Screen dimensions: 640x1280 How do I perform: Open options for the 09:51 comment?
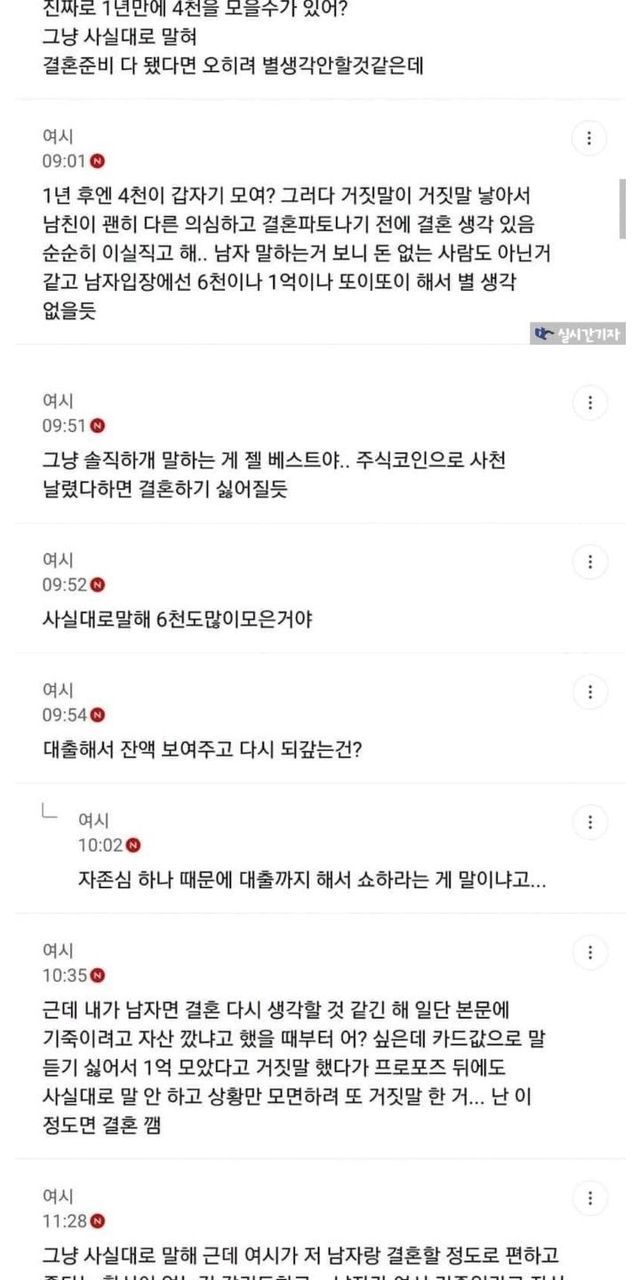(590, 403)
